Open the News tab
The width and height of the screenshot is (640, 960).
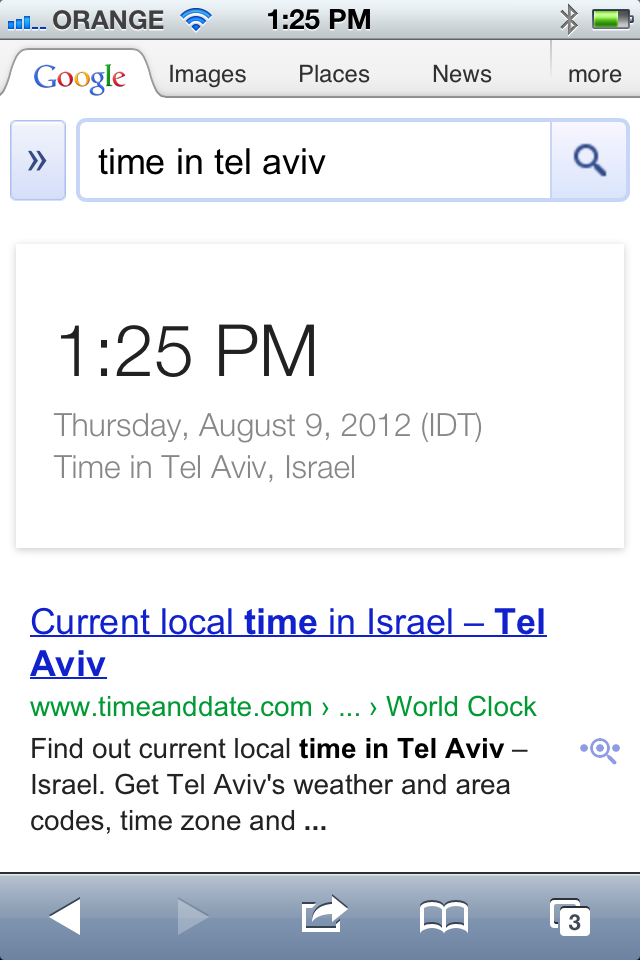461,74
